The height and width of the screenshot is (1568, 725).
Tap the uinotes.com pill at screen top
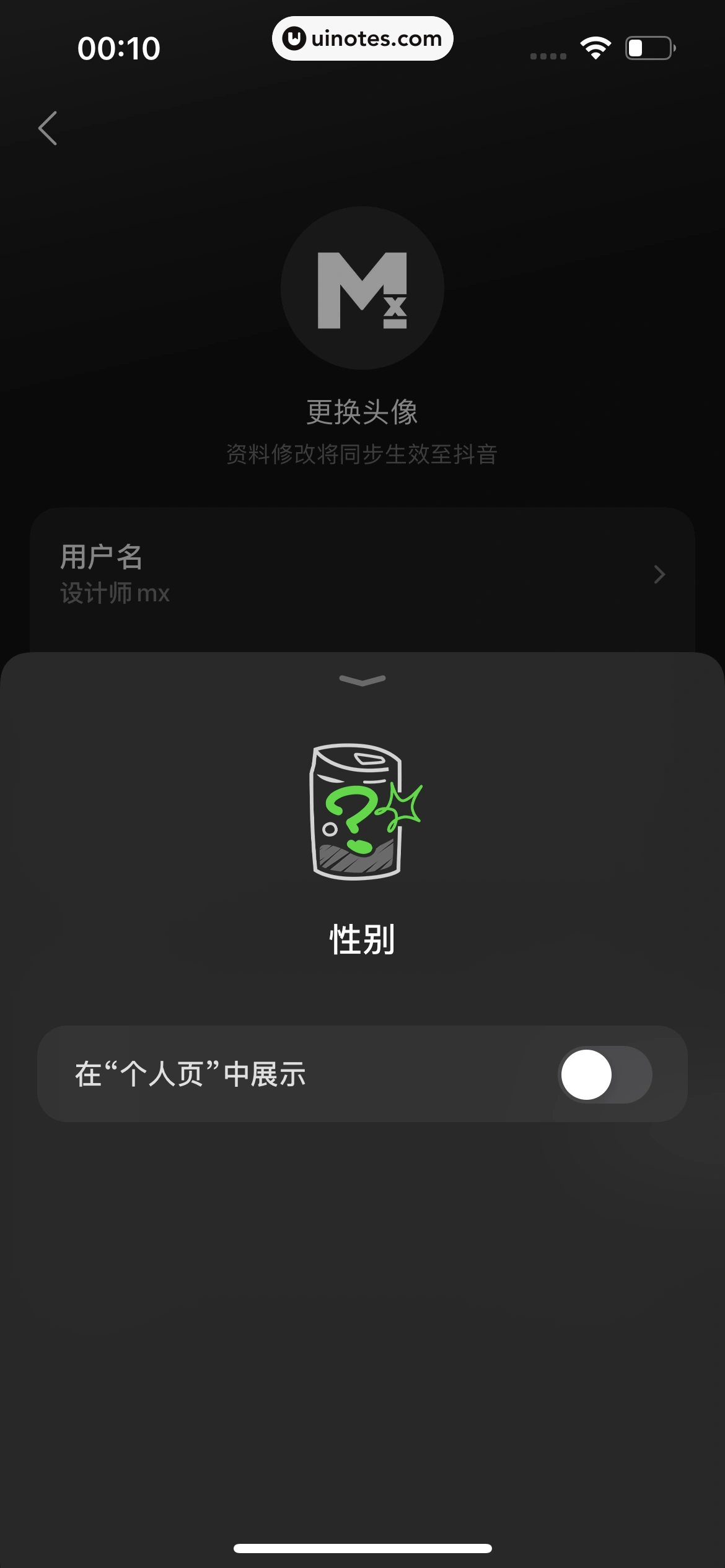point(362,38)
